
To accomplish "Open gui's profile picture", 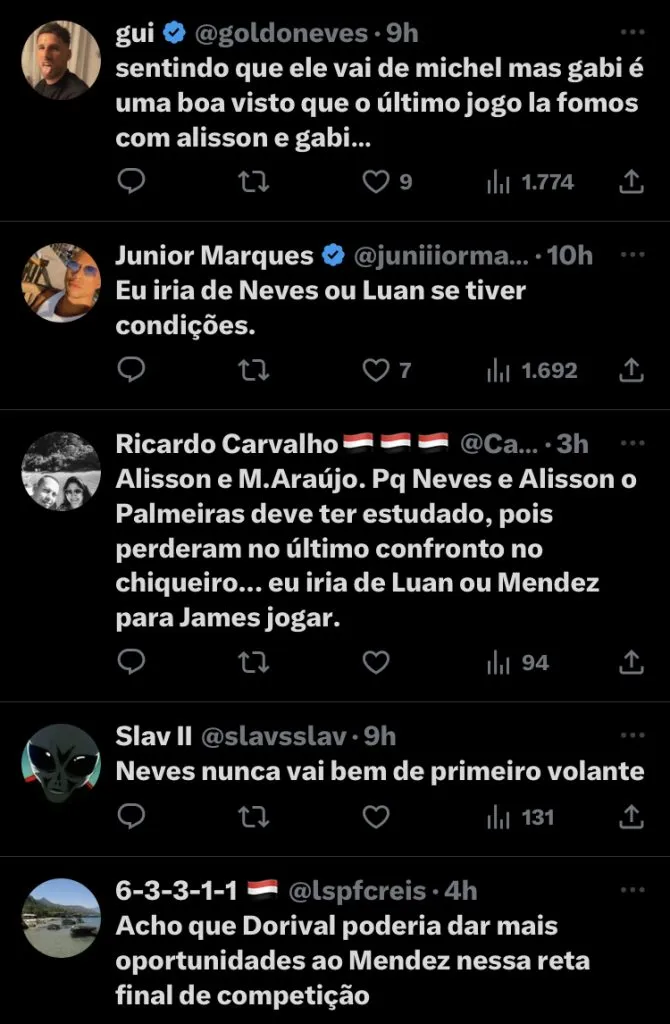I will point(61,59).
